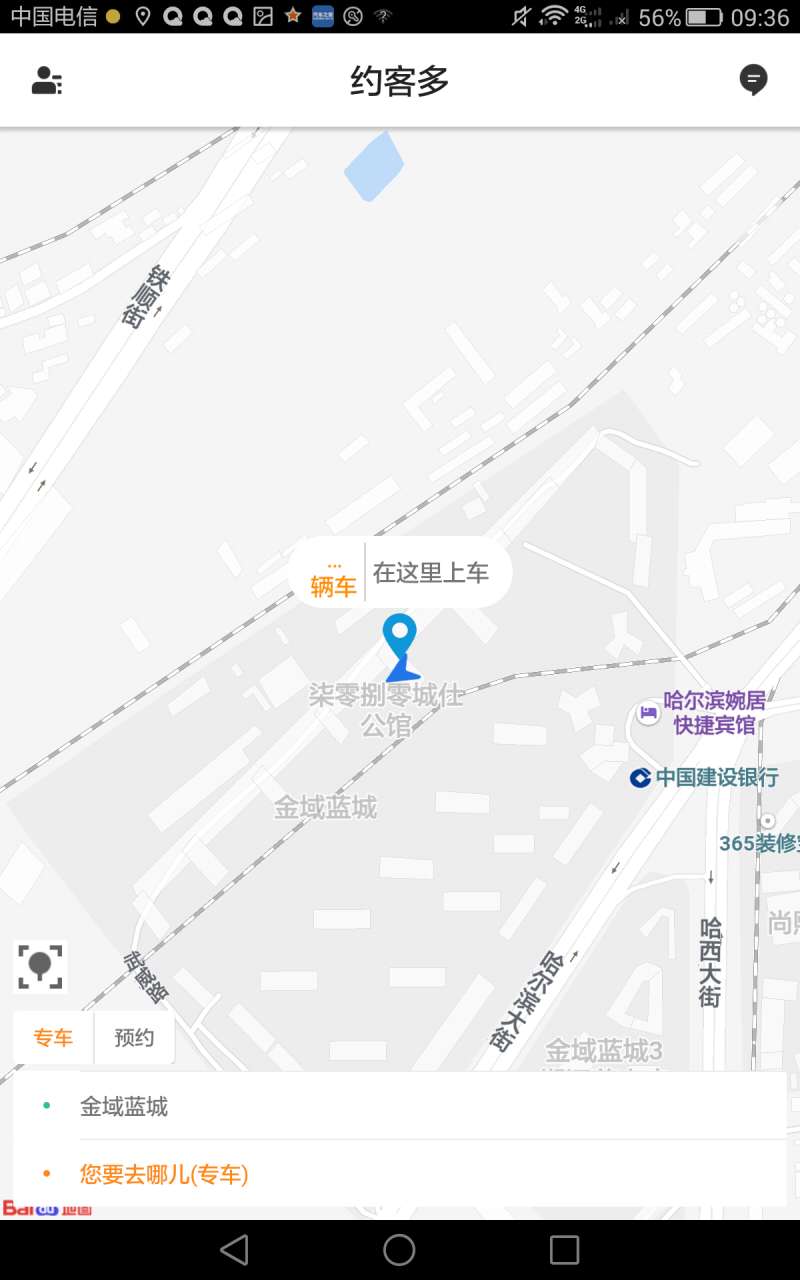The image size is (800, 1280).
Task: Return to the phone's home screen
Action: tap(399, 1250)
